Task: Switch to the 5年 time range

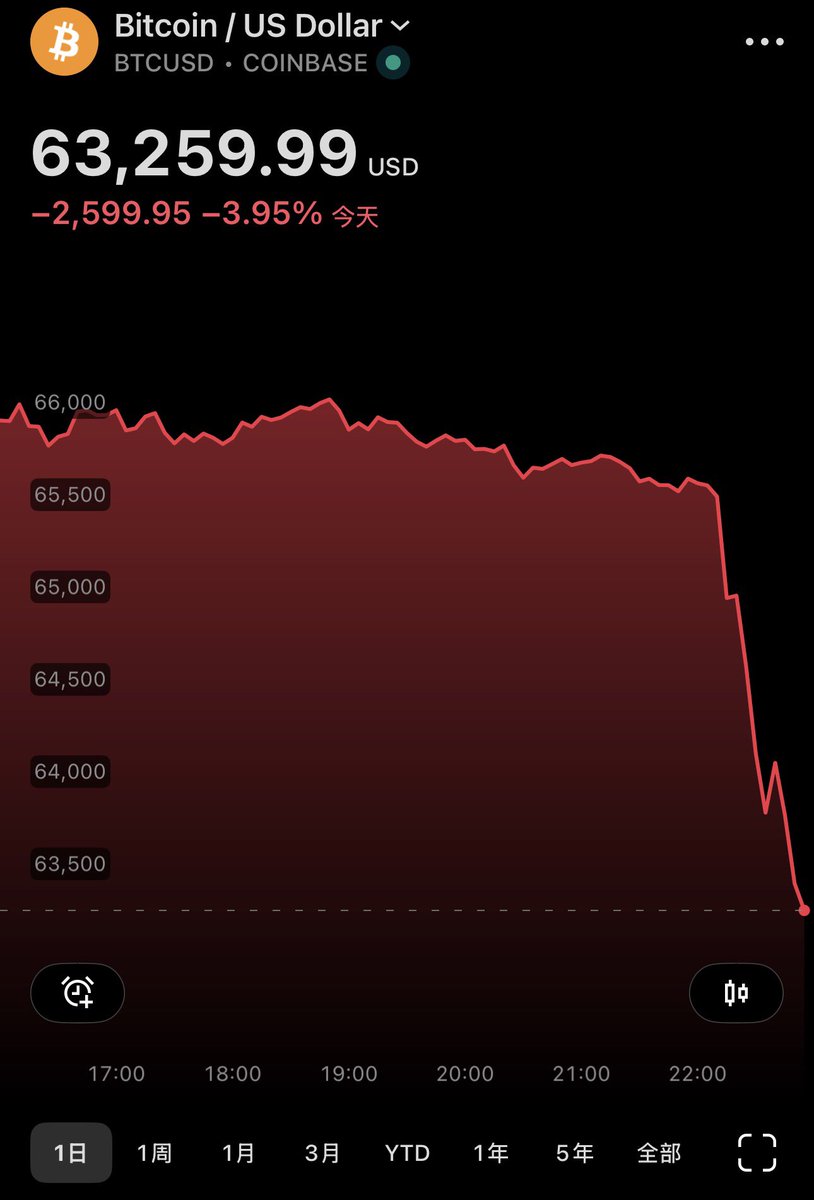Action: click(x=574, y=1153)
